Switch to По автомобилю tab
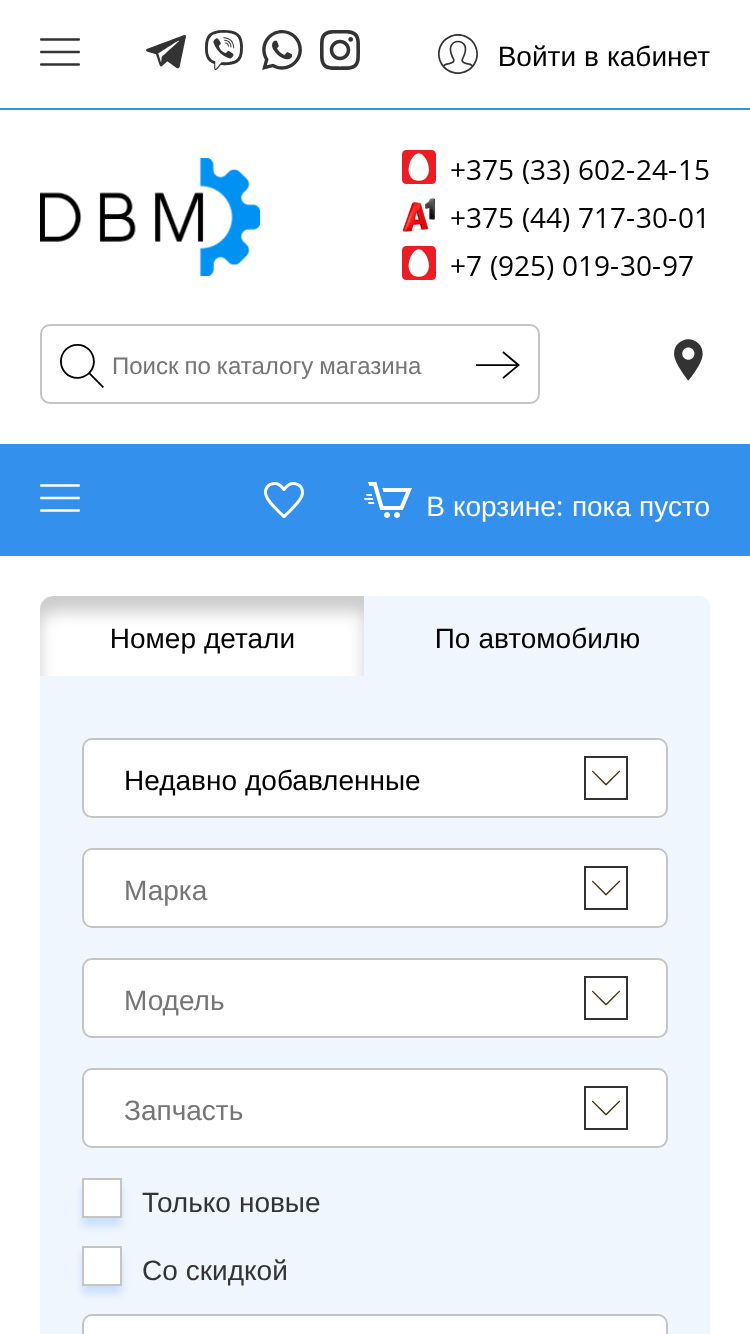 point(537,638)
